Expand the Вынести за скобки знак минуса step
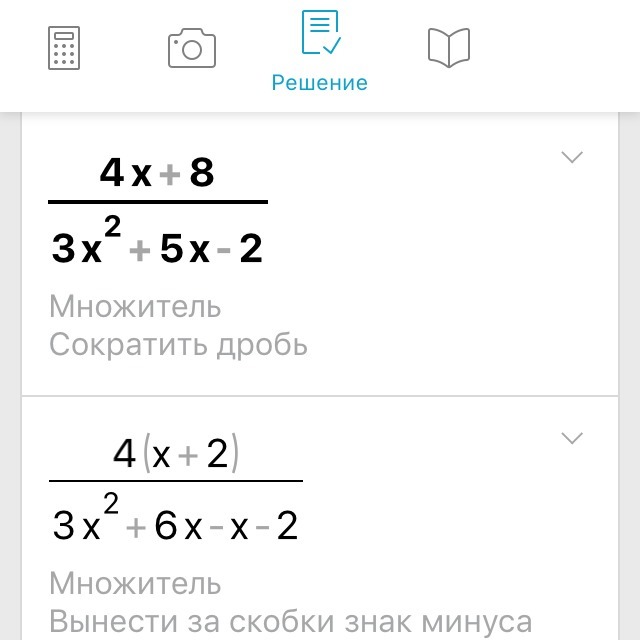The height and width of the screenshot is (640, 640). click(x=572, y=438)
